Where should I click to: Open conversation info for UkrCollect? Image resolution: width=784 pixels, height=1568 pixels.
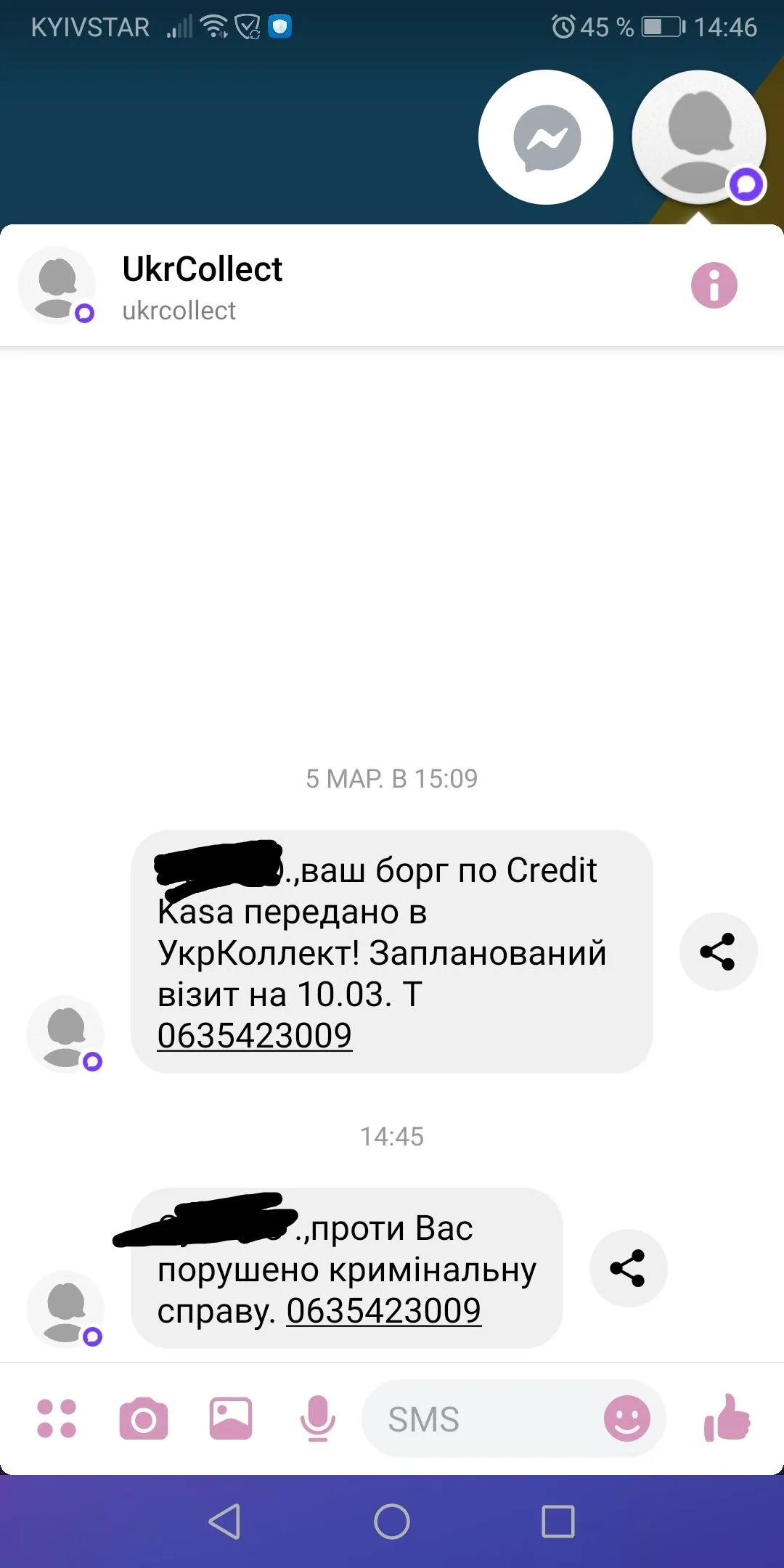pos(714,285)
